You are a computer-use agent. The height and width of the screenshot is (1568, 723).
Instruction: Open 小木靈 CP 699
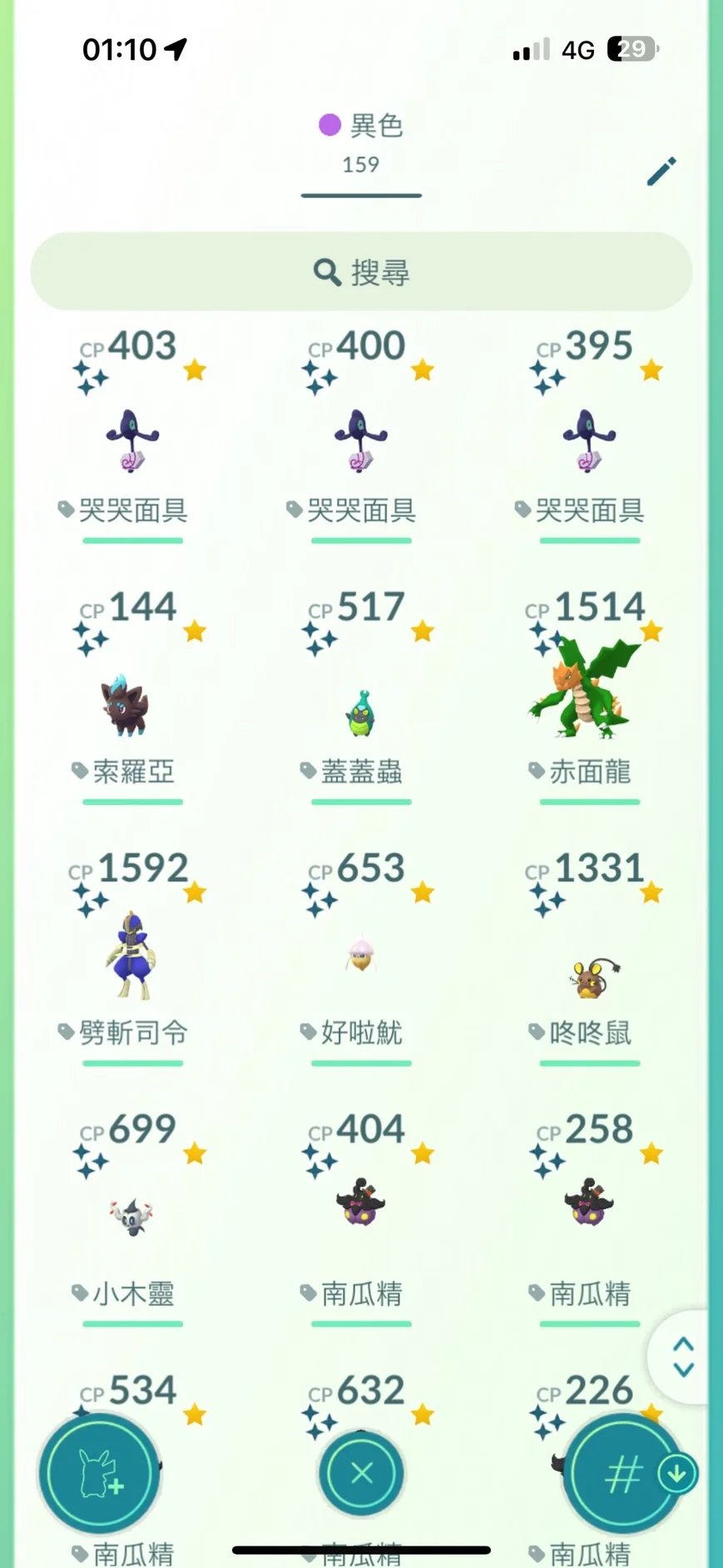132,1217
